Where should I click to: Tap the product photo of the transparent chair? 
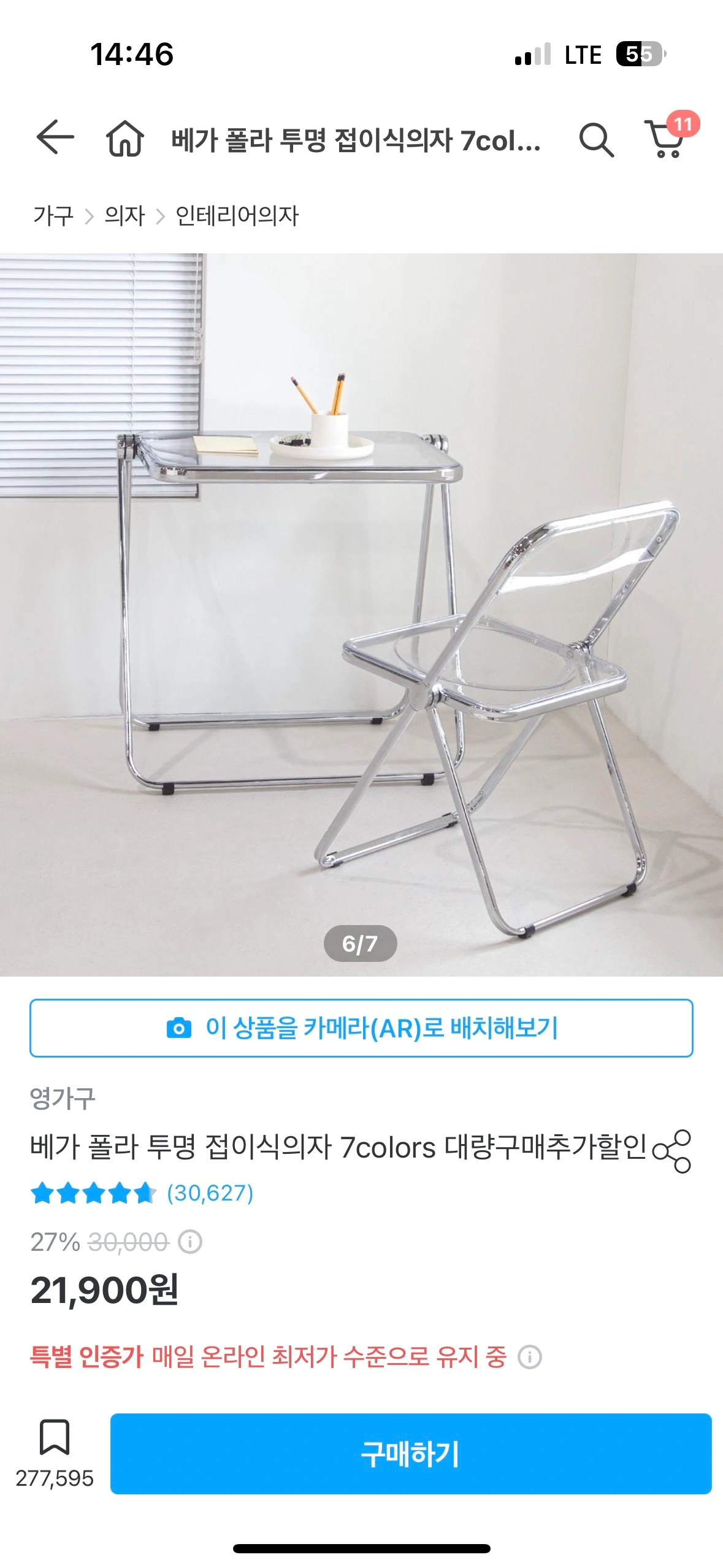[361, 615]
